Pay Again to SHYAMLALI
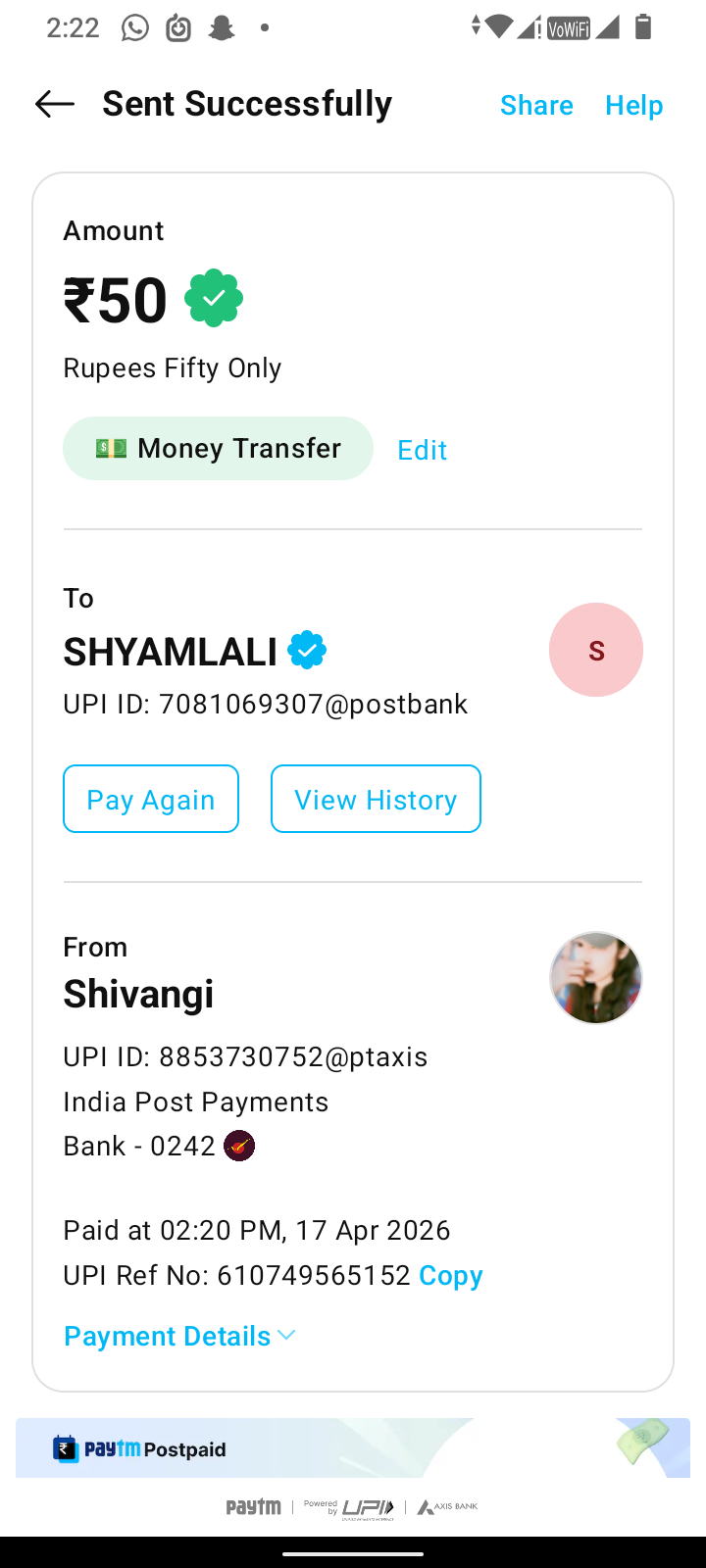 pos(151,799)
